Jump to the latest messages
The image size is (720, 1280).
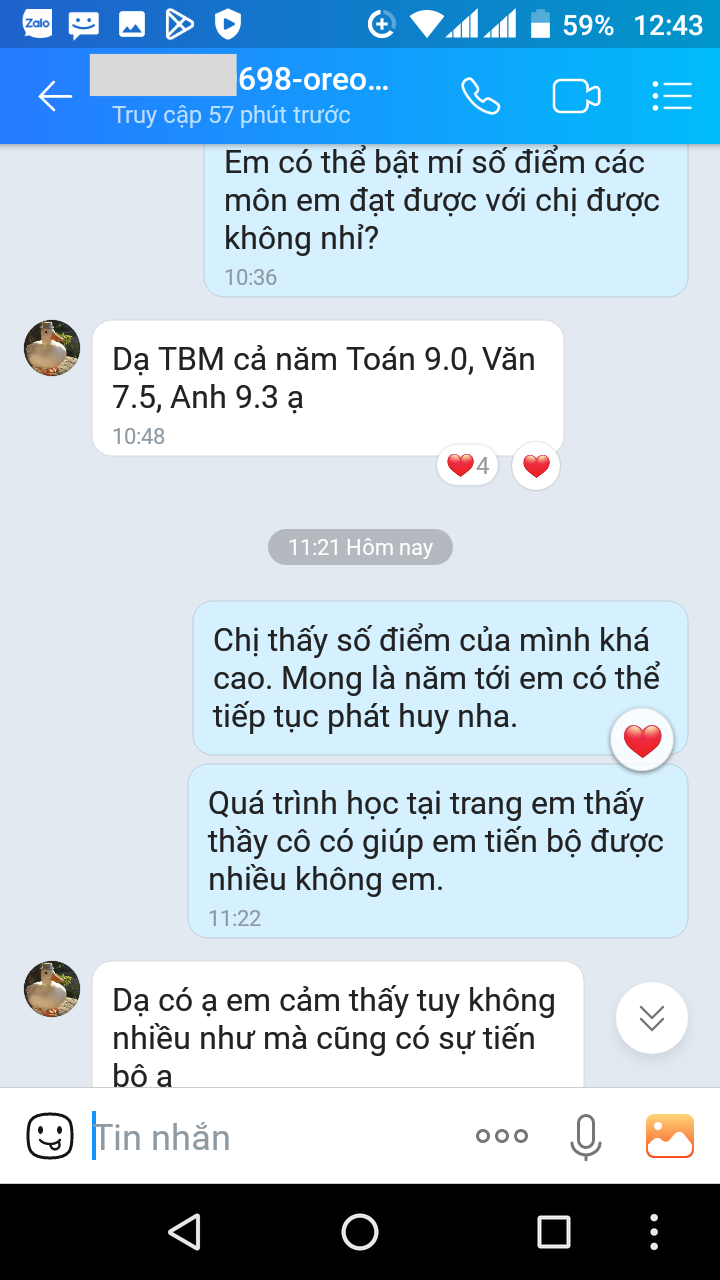click(x=651, y=1018)
